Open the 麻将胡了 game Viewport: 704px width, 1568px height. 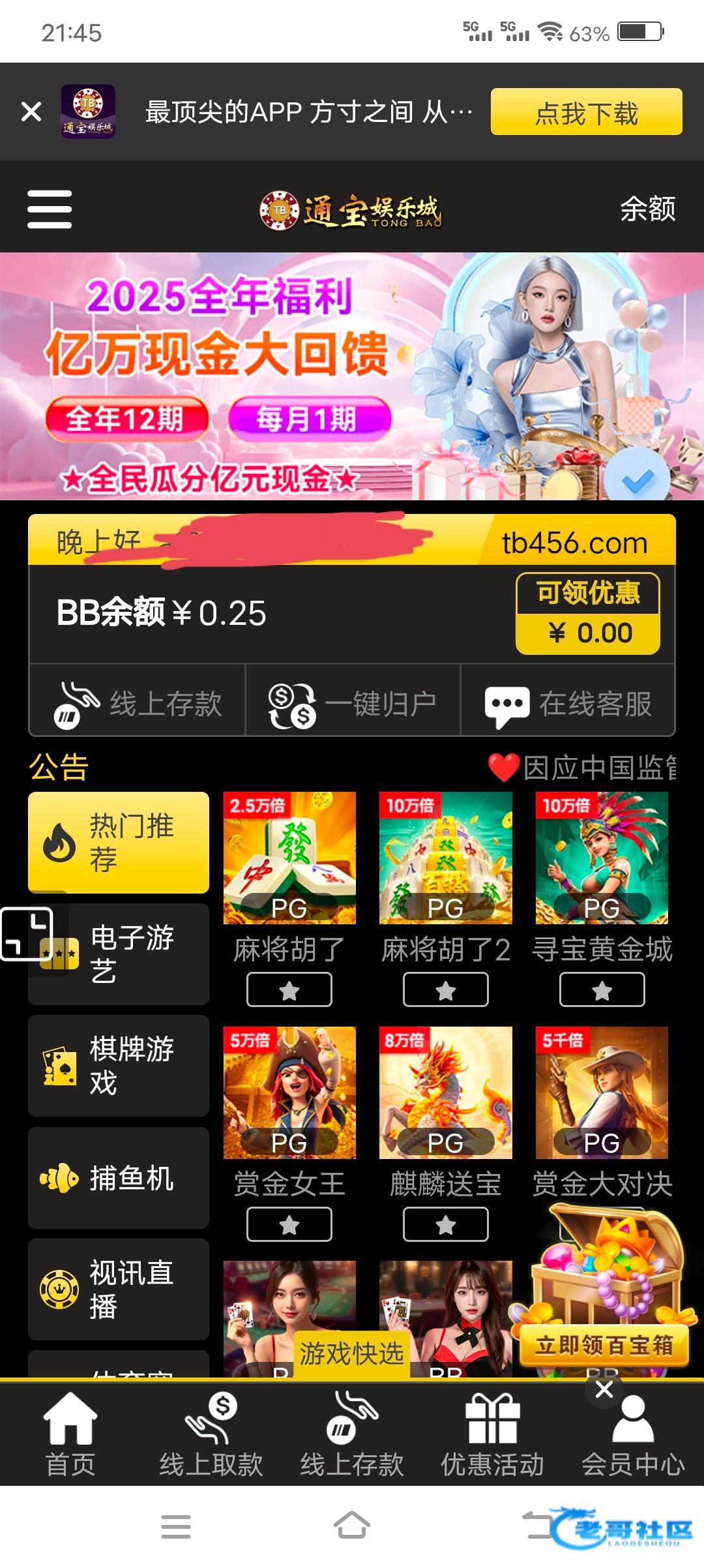click(x=289, y=858)
